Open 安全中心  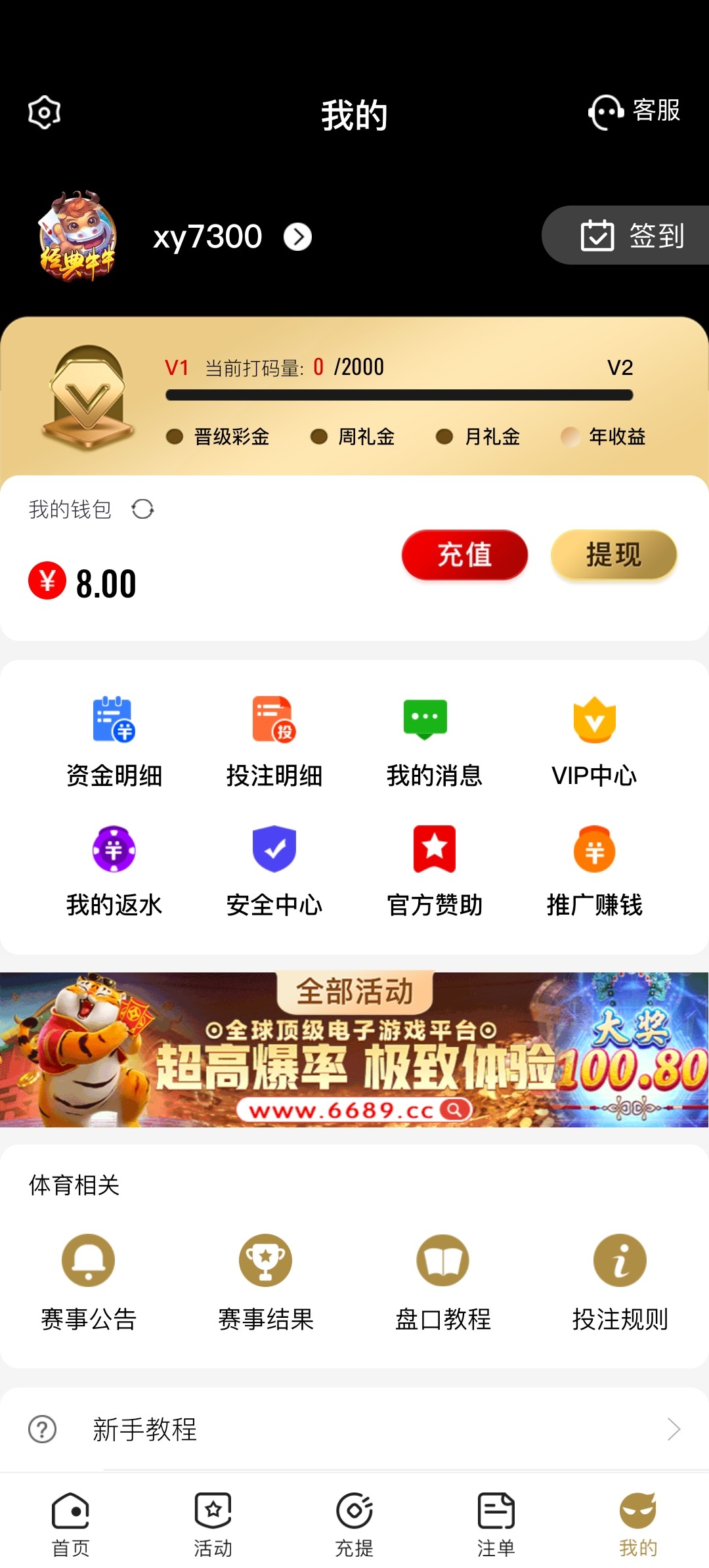[x=274, y=870]
